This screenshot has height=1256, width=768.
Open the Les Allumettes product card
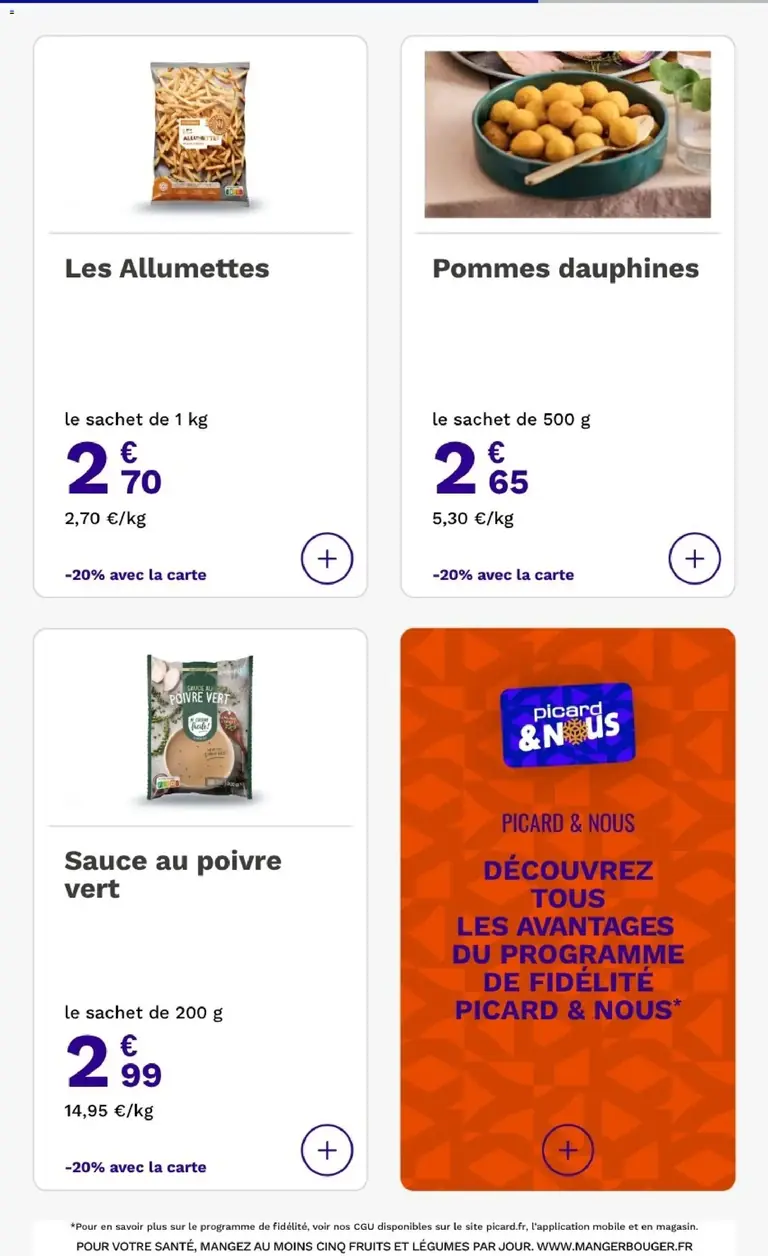[x=200, y=317]
